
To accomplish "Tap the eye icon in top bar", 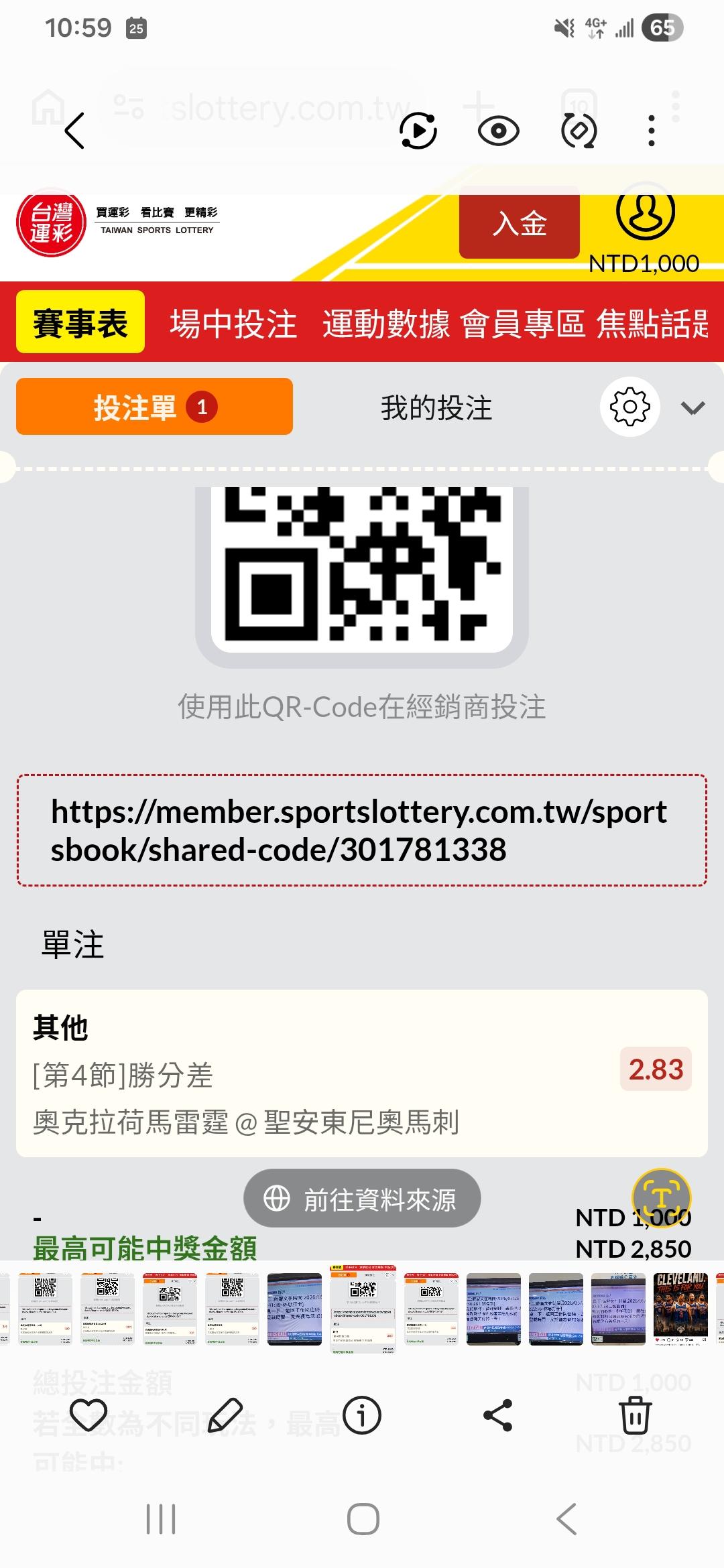I will click(x=498, y=131).
